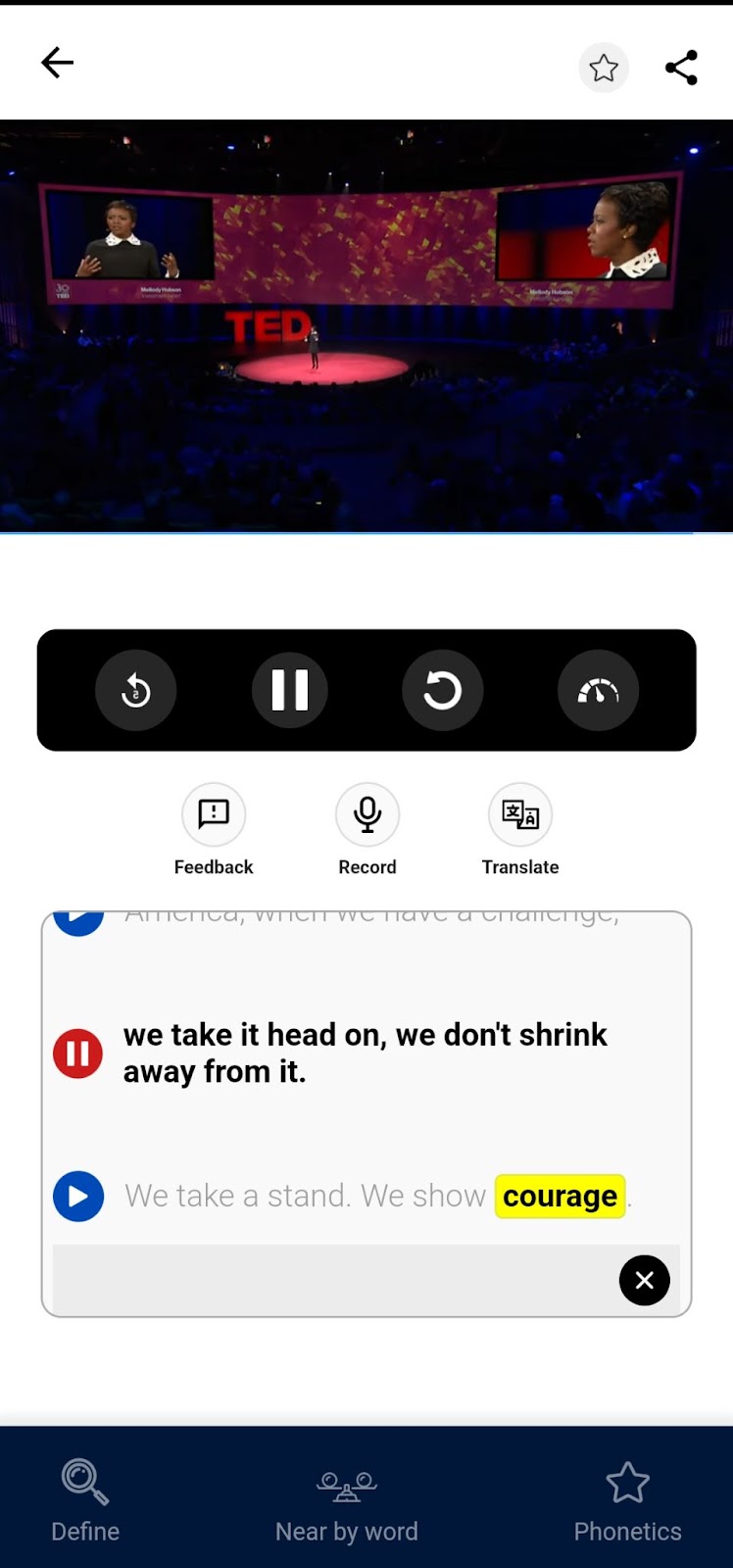Pause the video playback

(x=290, y=690)
